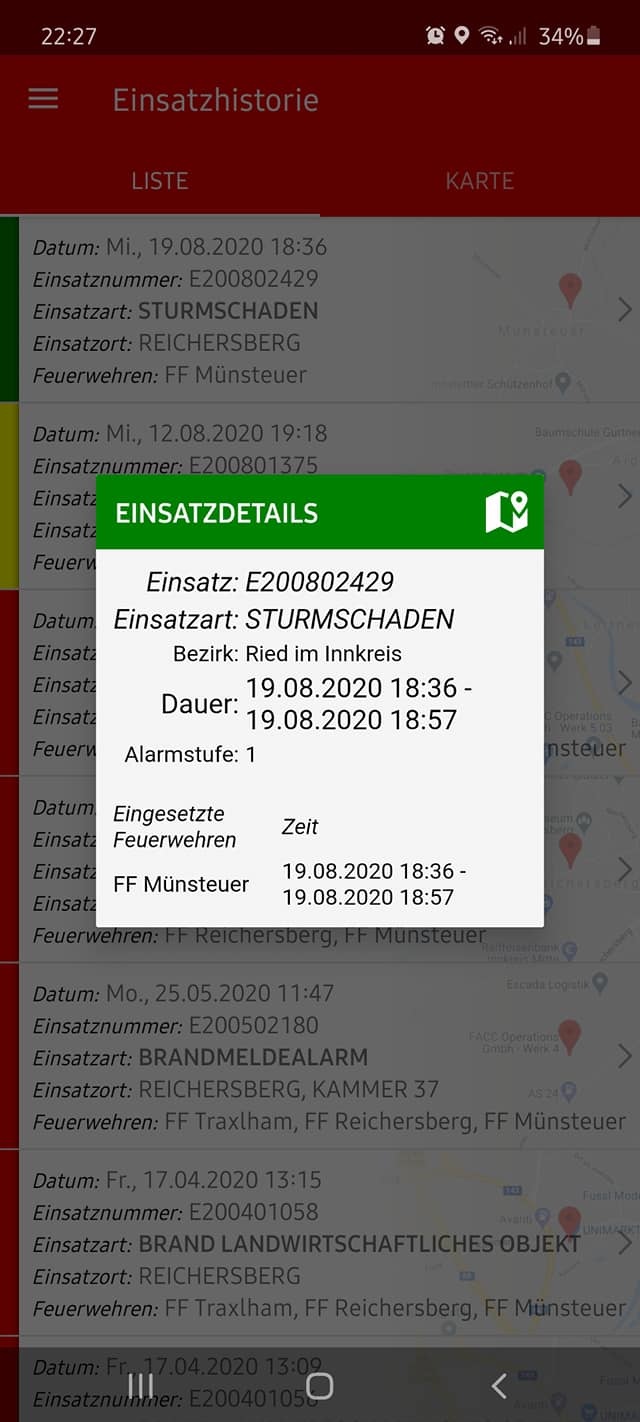The height and width of the screenshot is (1422, 640).
Task: Open the BRANDMELDEALARM entry from 25.05.2020
Action: 329,1056
